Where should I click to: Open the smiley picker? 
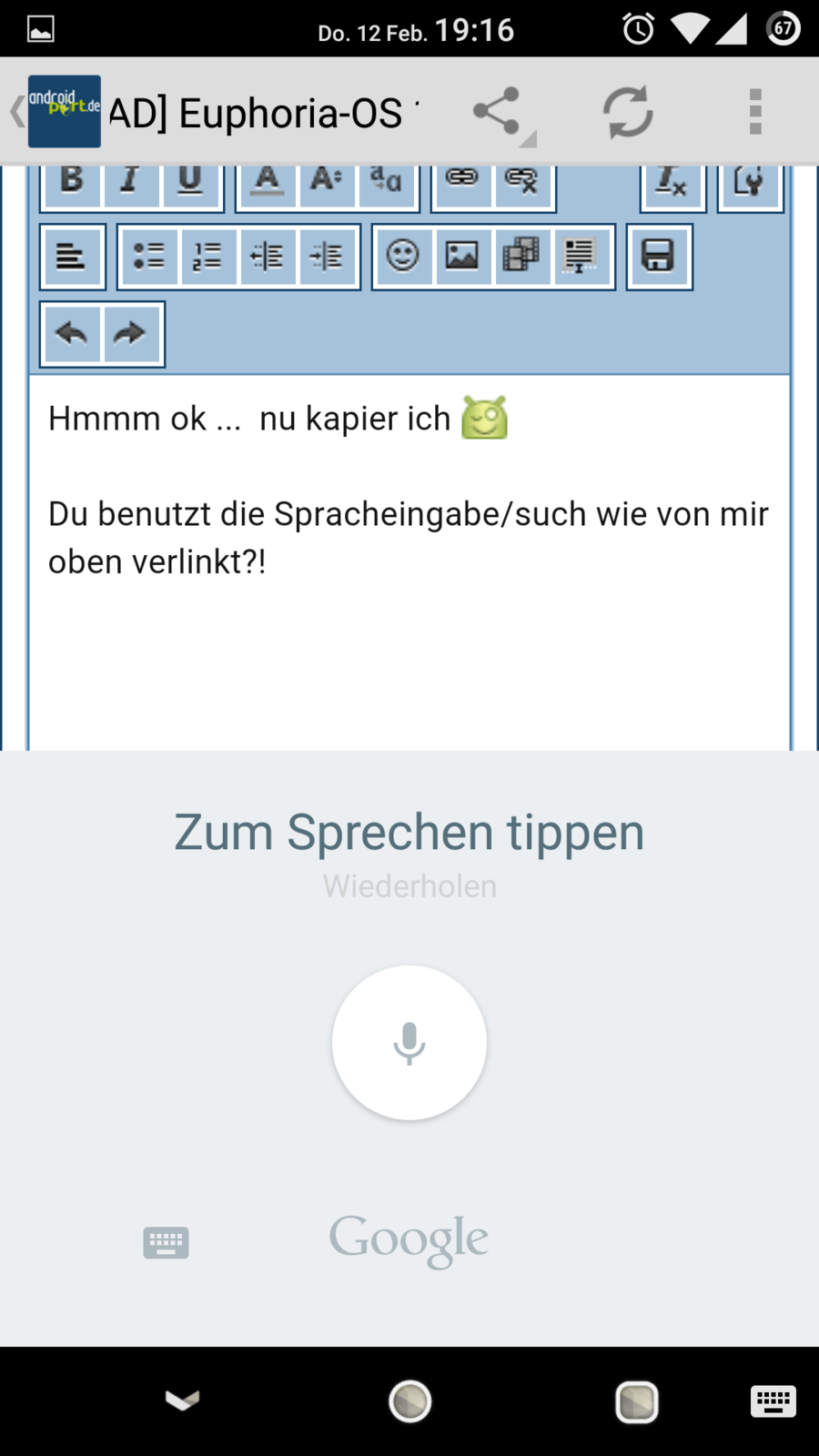coord(403,257)
